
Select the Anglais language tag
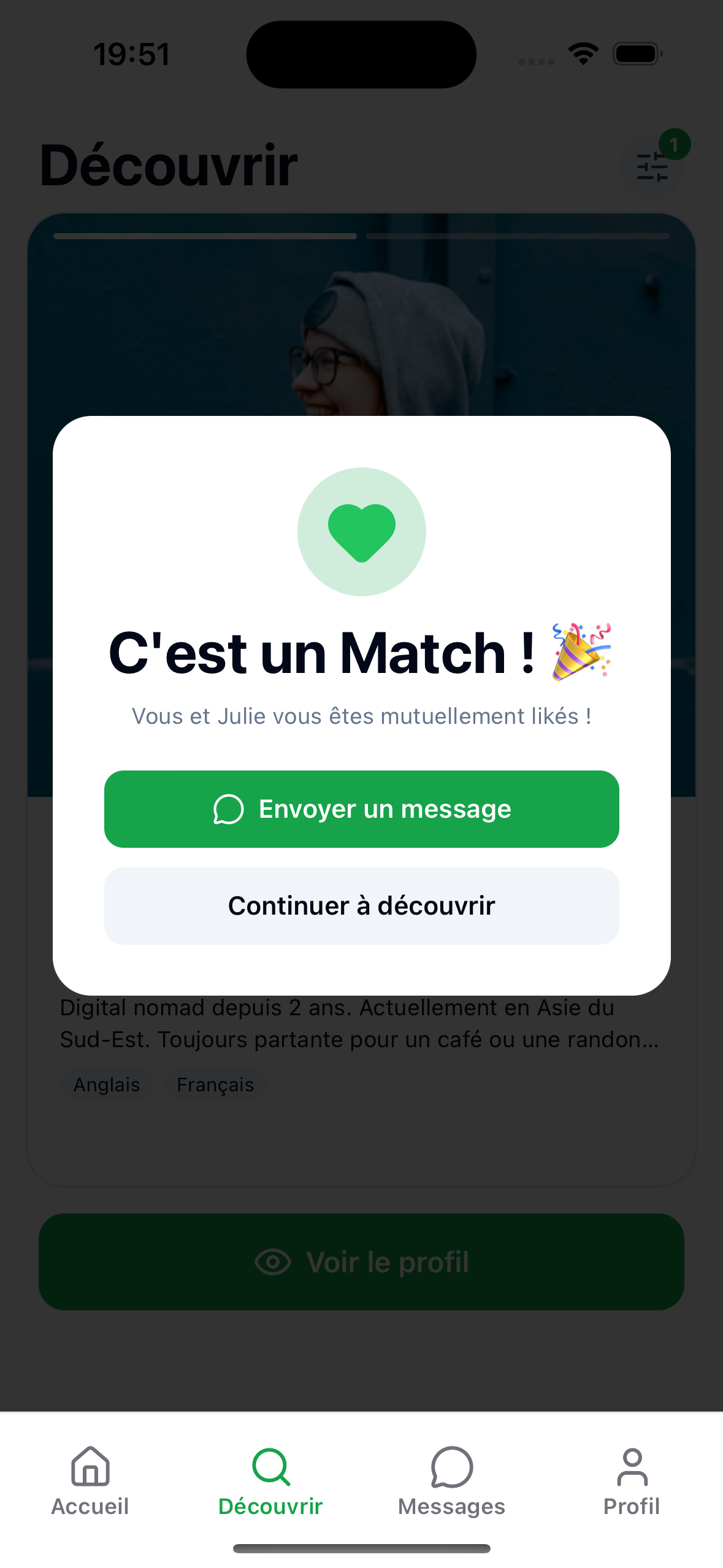tap(107, 1084)
